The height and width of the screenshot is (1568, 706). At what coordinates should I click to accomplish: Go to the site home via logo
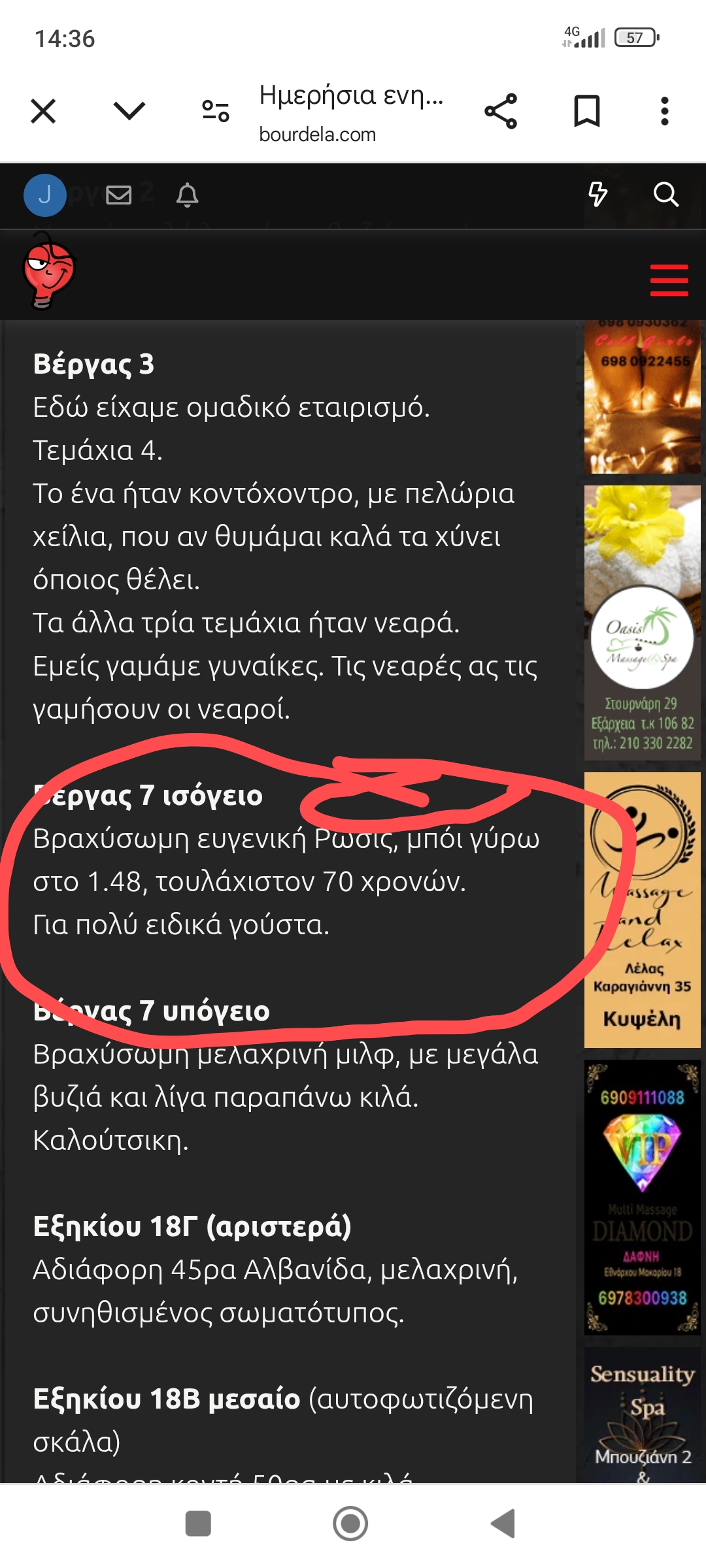coord(48,273)
